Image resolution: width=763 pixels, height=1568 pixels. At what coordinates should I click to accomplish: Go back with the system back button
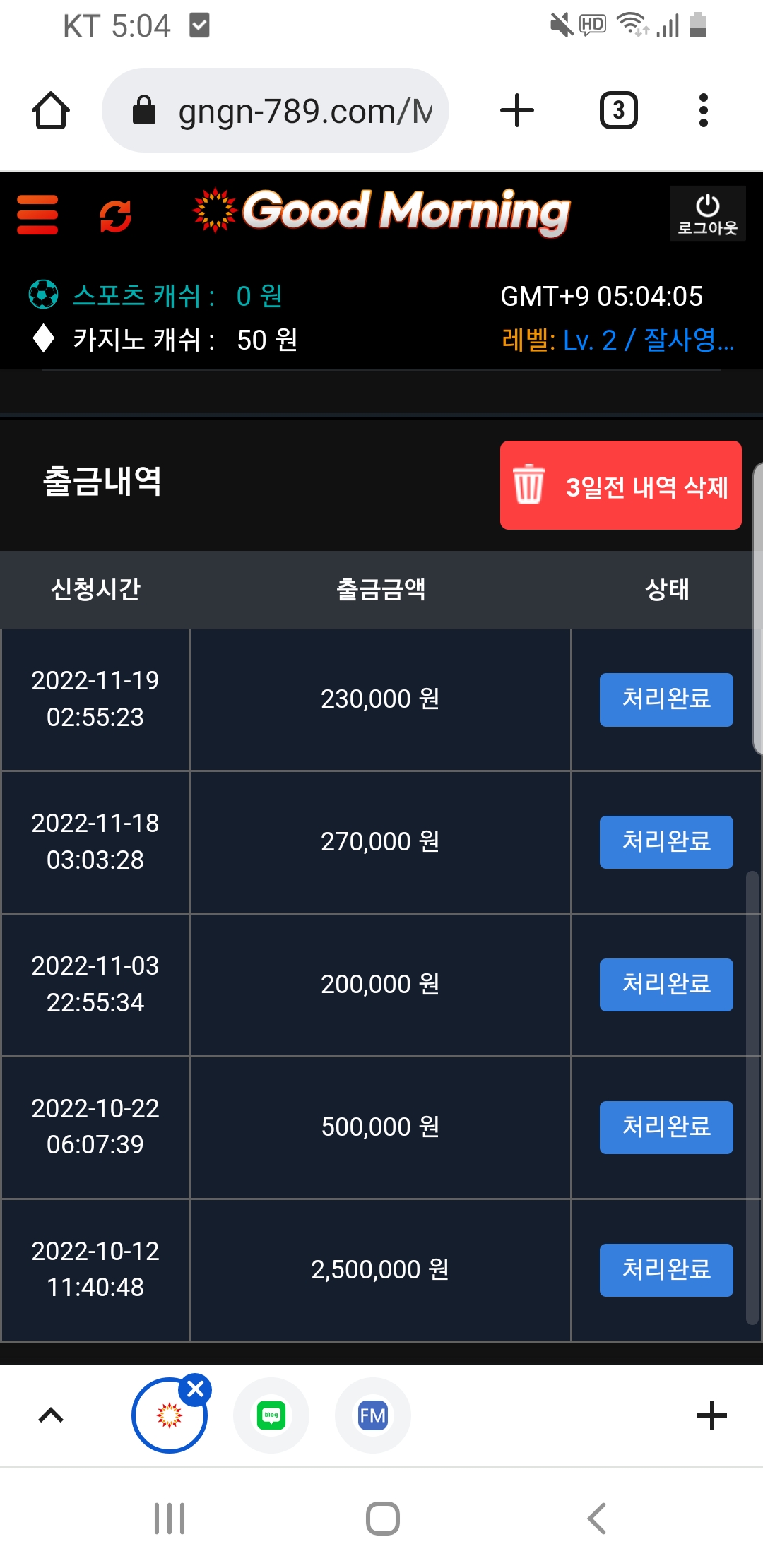(x=597, y=1519)
